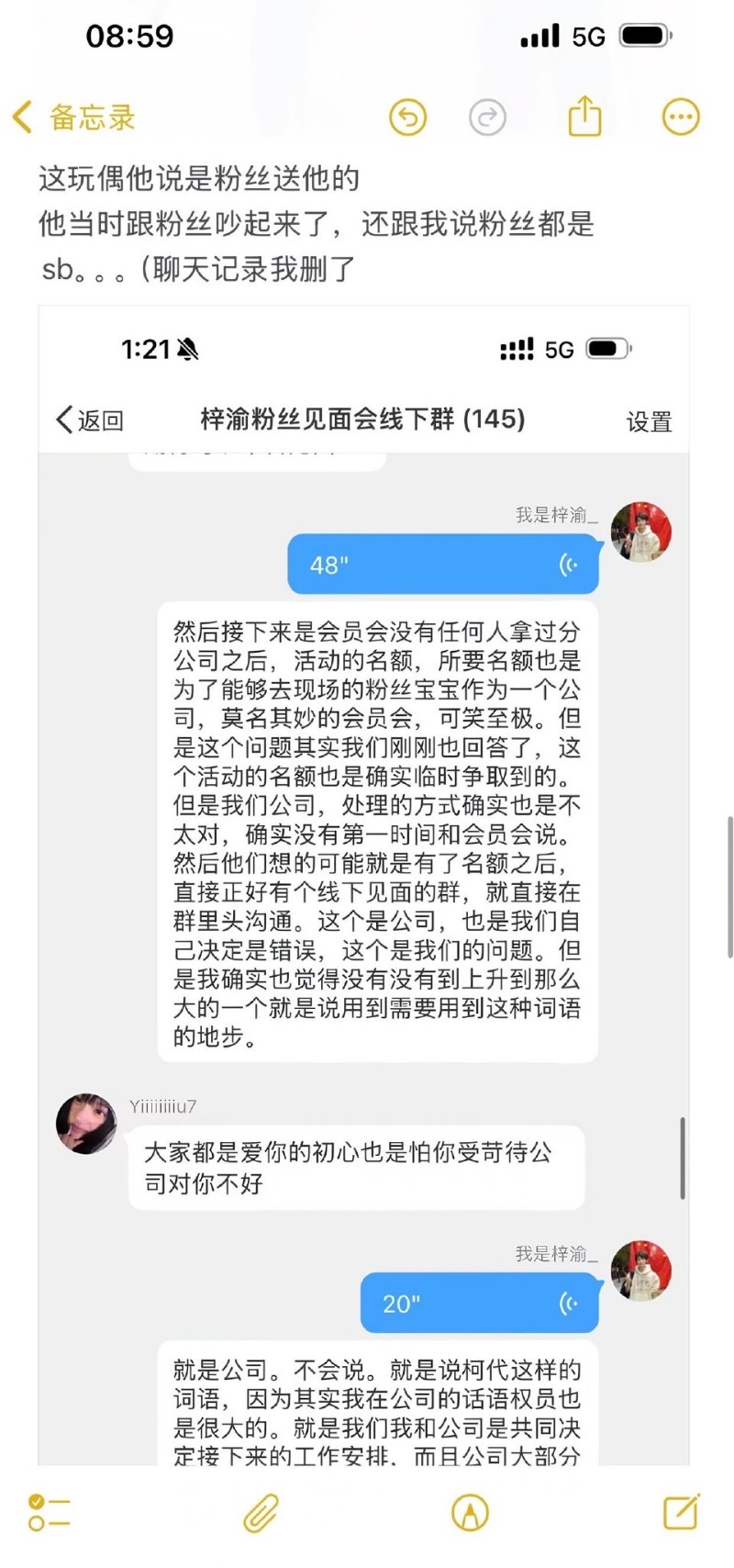Attach a file to the note
Screen dimensions: 734x1568
click(x=261, y=1513)
